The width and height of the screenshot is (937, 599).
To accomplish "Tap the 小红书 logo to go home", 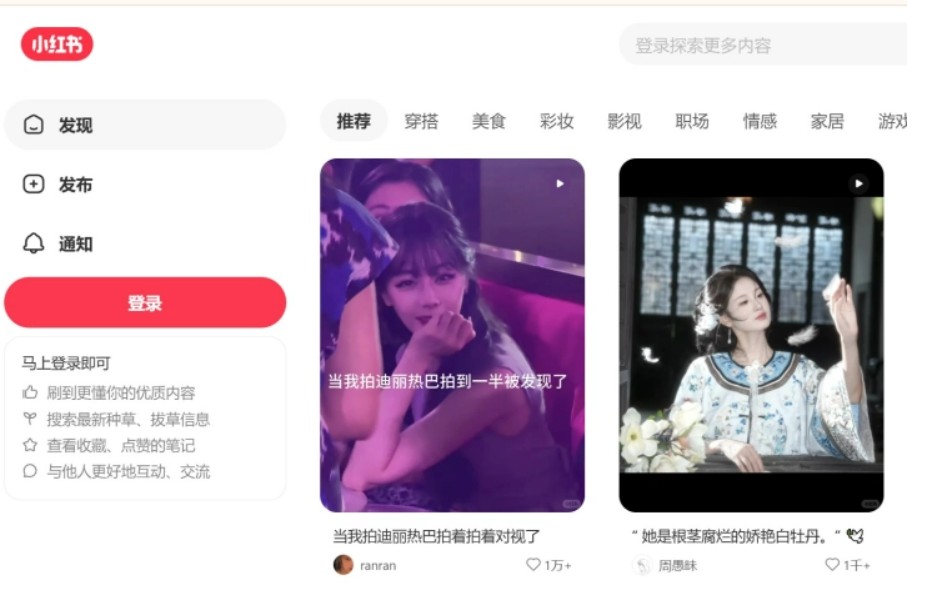I will pyautogui.click(x=57, y=45).
